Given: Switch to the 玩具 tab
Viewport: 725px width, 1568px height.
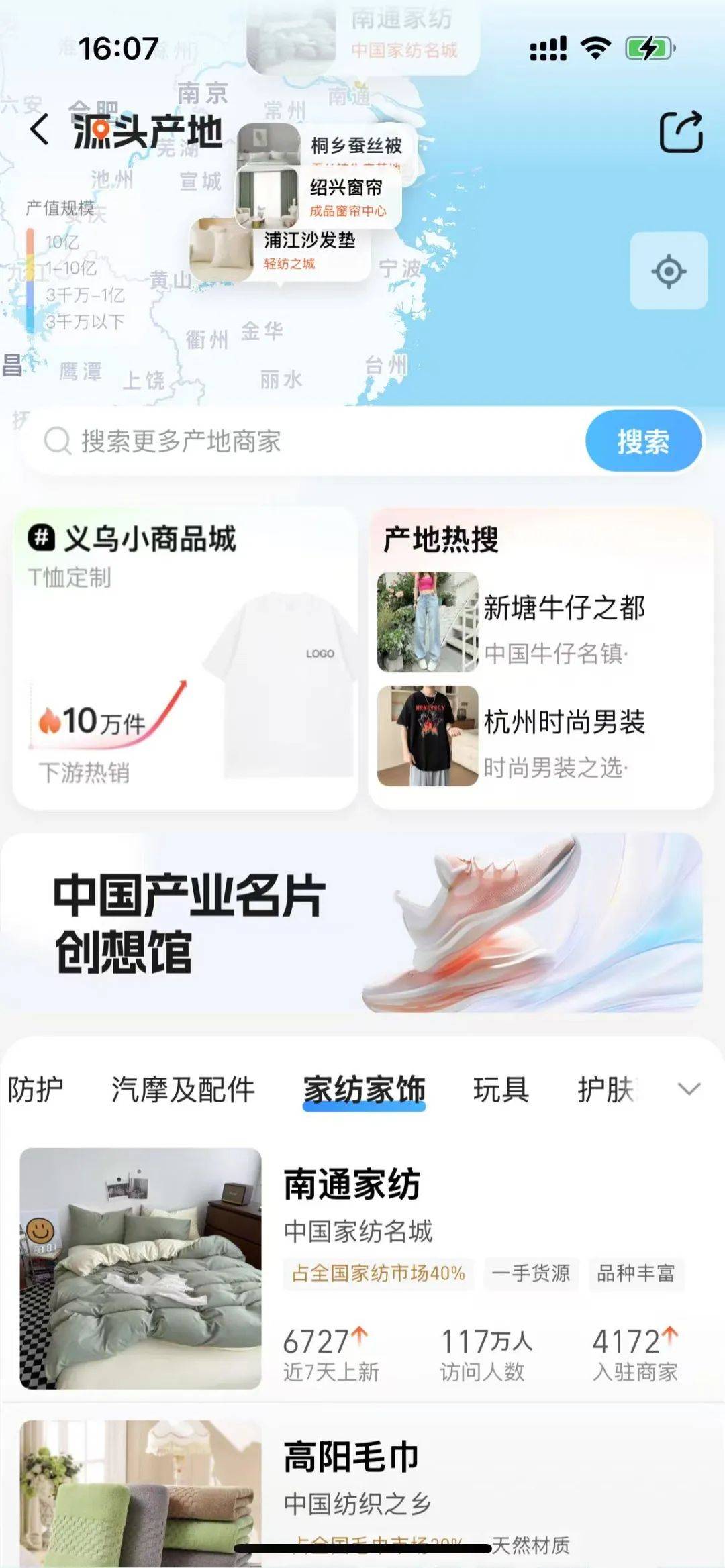Looking at the screenshot, I should tap(501, 1089).
